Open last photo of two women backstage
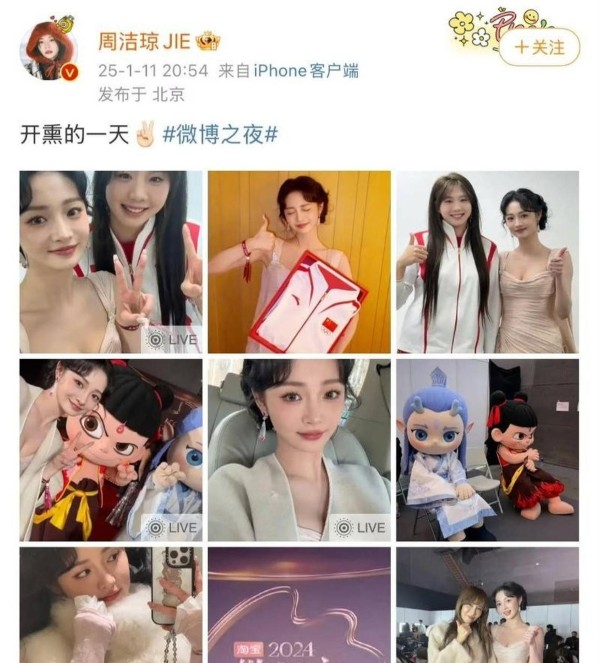Image resolution: width=600 pixels, height=663 pixels. click(487, 605)
